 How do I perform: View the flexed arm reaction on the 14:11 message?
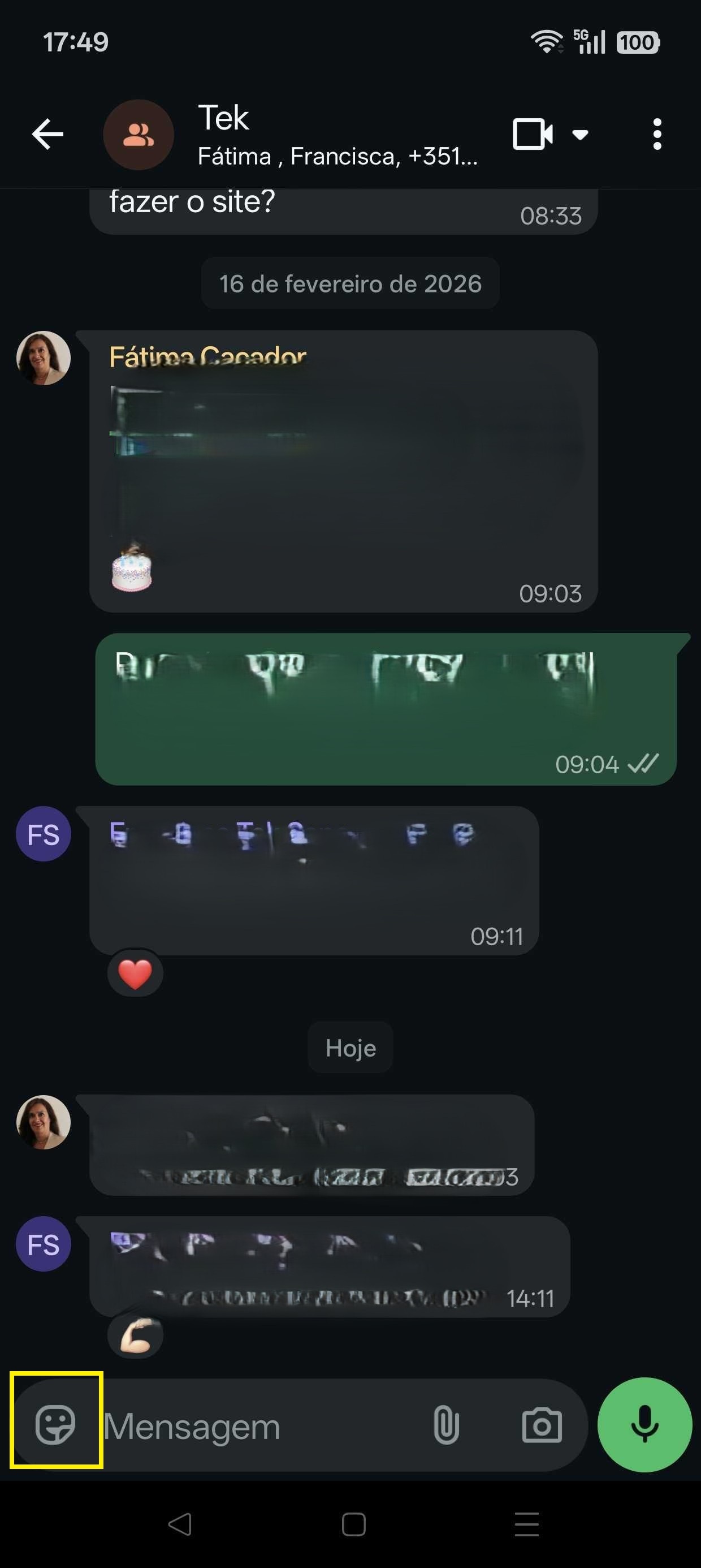pos(135,1336)
